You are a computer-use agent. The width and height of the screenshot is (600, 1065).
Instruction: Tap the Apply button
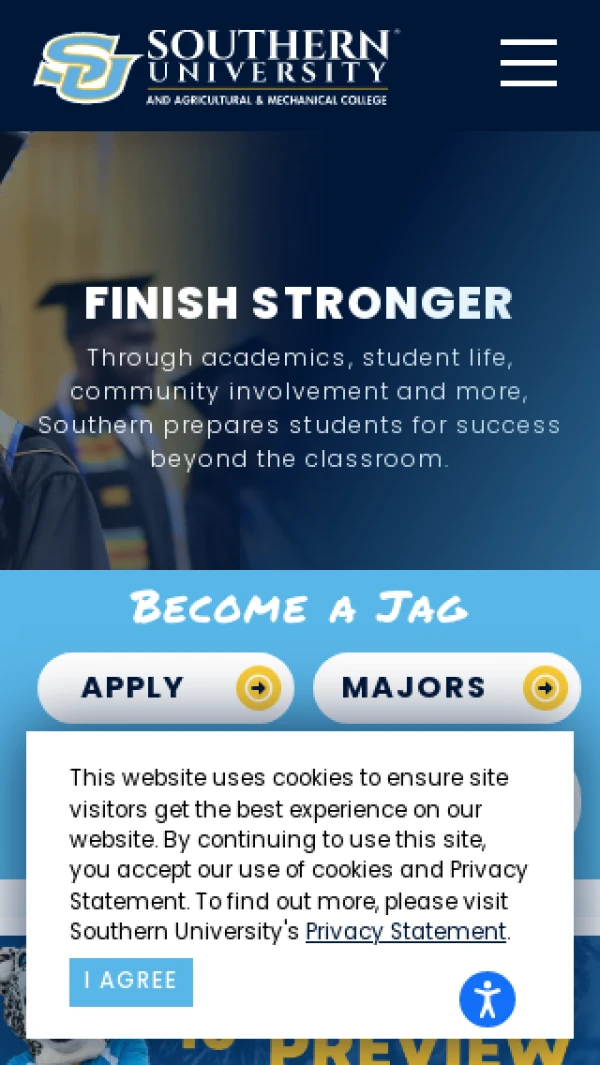pyautogui.click(x=166, y=688)
